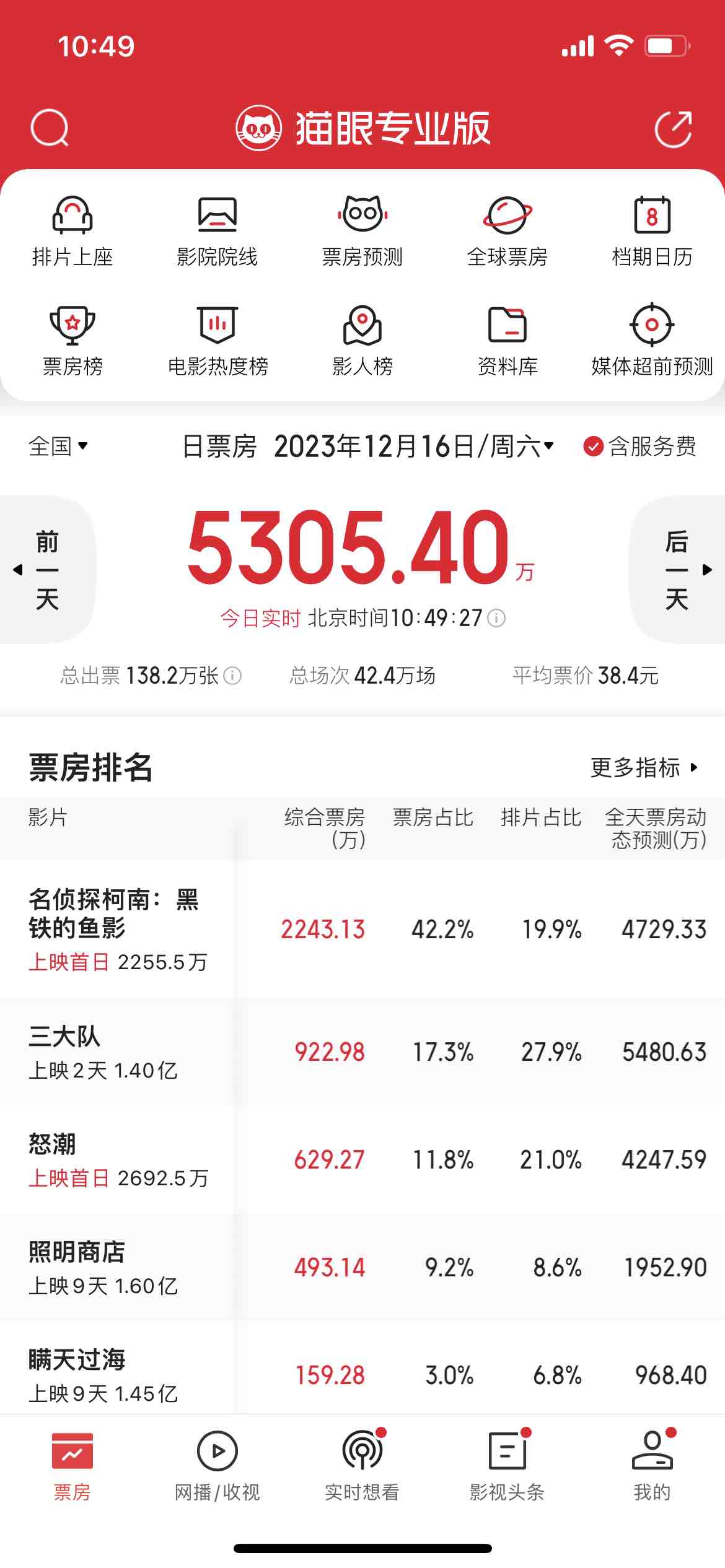Open 更多指标 for more metrics
Viewport: 725px width, 1568px height.
pos(644,768)
